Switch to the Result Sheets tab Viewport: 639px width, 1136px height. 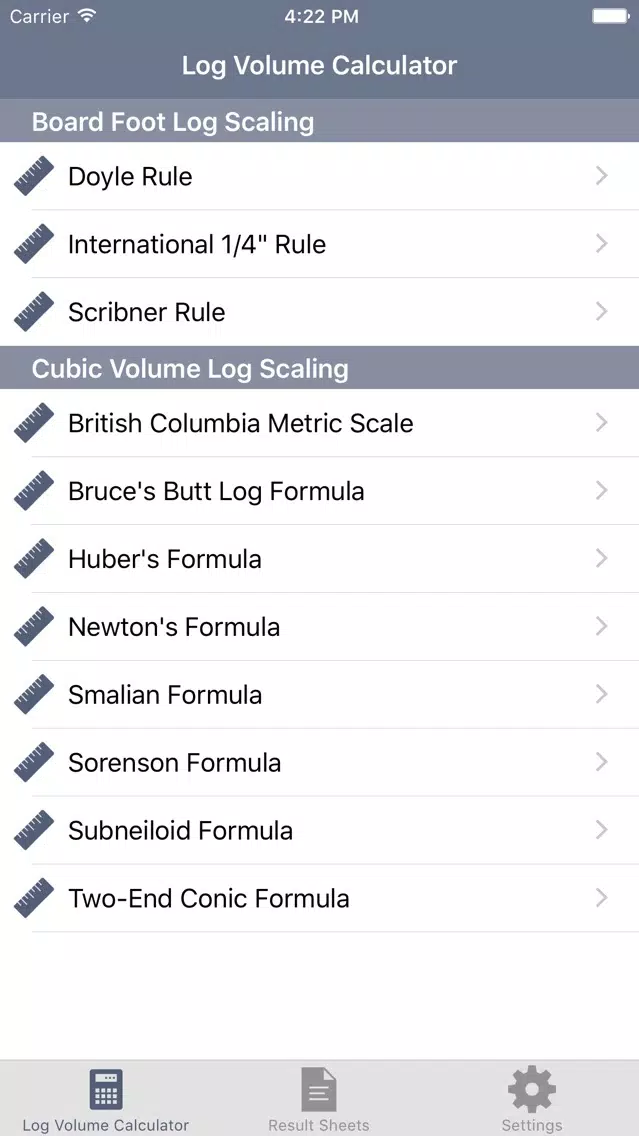tap(319, 1099)
